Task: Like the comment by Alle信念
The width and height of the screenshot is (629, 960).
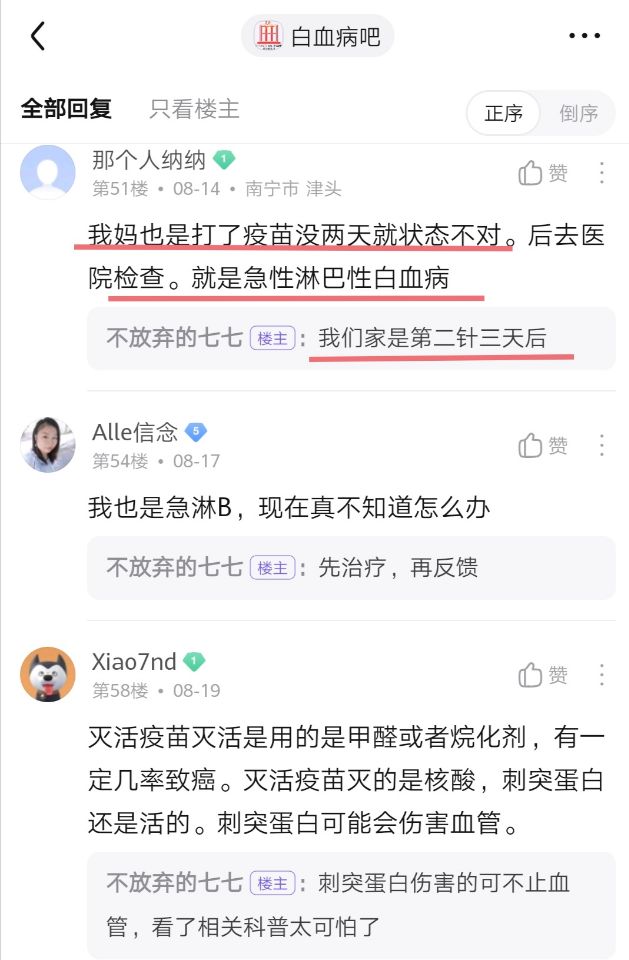Action: point(543,446)
